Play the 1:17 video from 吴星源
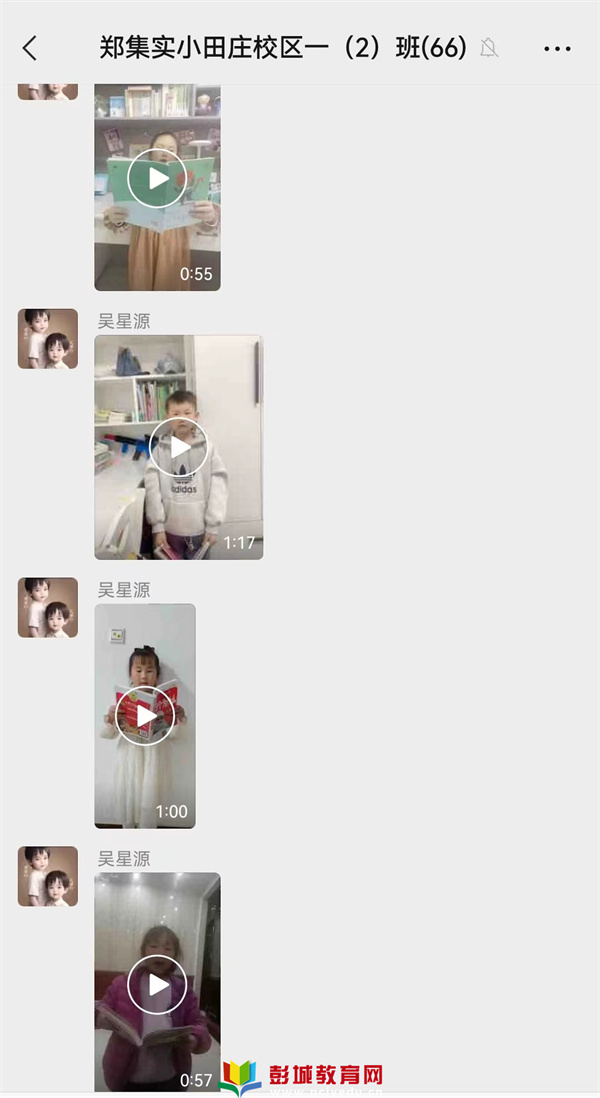600x1098 pixels. pyautogui.click(x=178, y=447)
